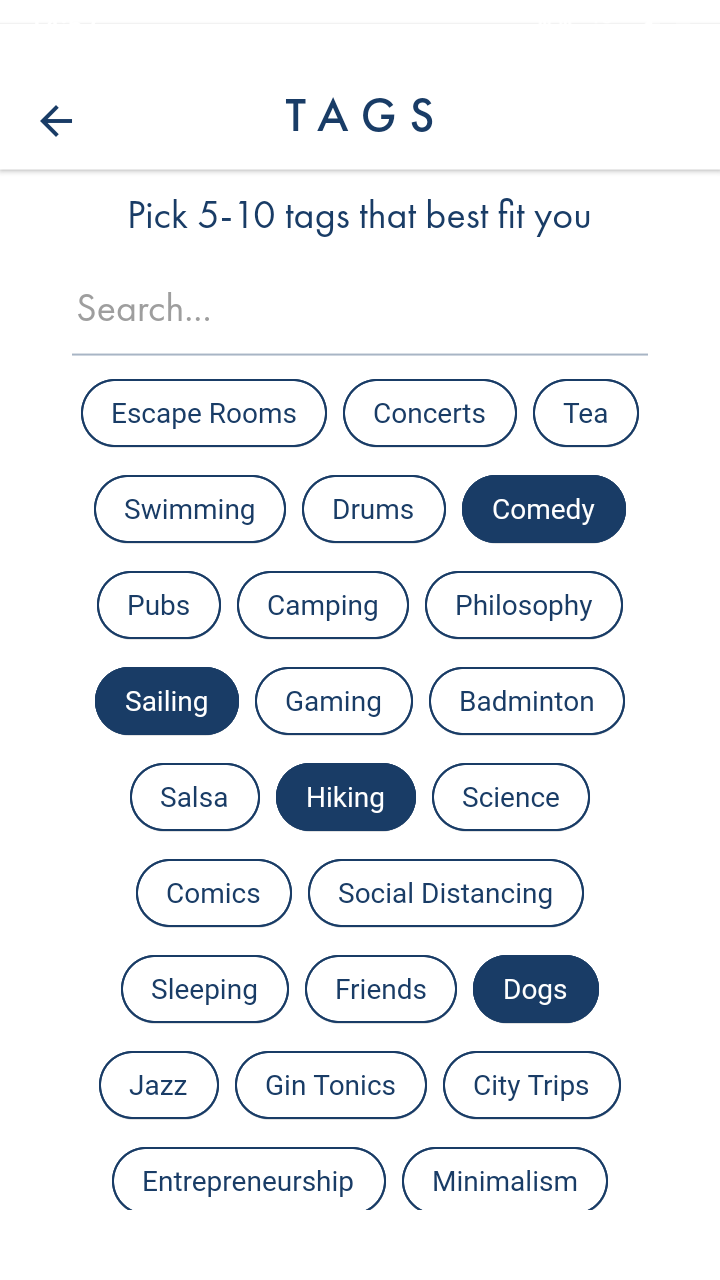Deselect the Comedy tag

543,509
